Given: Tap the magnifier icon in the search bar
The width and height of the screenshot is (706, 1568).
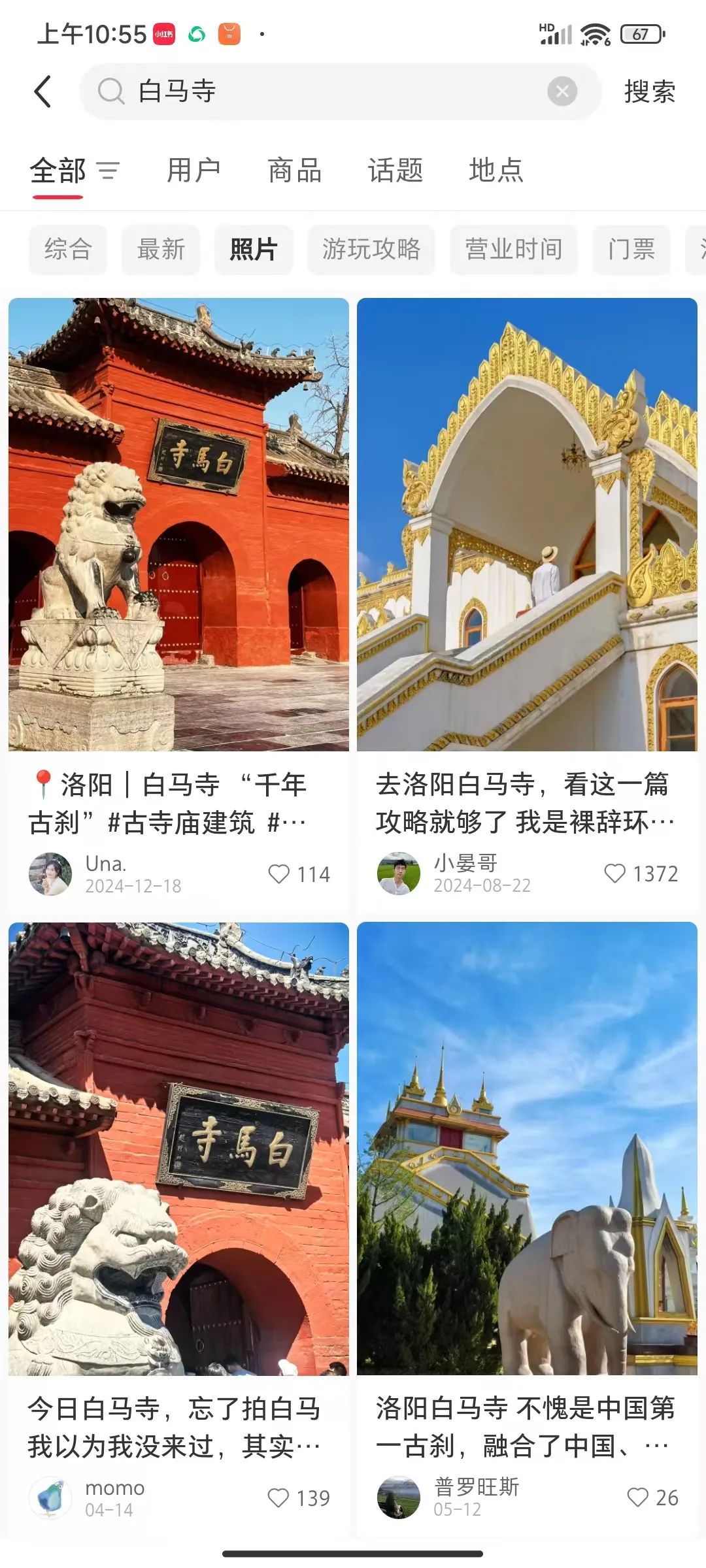Looking at the screenshot, I should pyautogui.click(x=112, y=91).
